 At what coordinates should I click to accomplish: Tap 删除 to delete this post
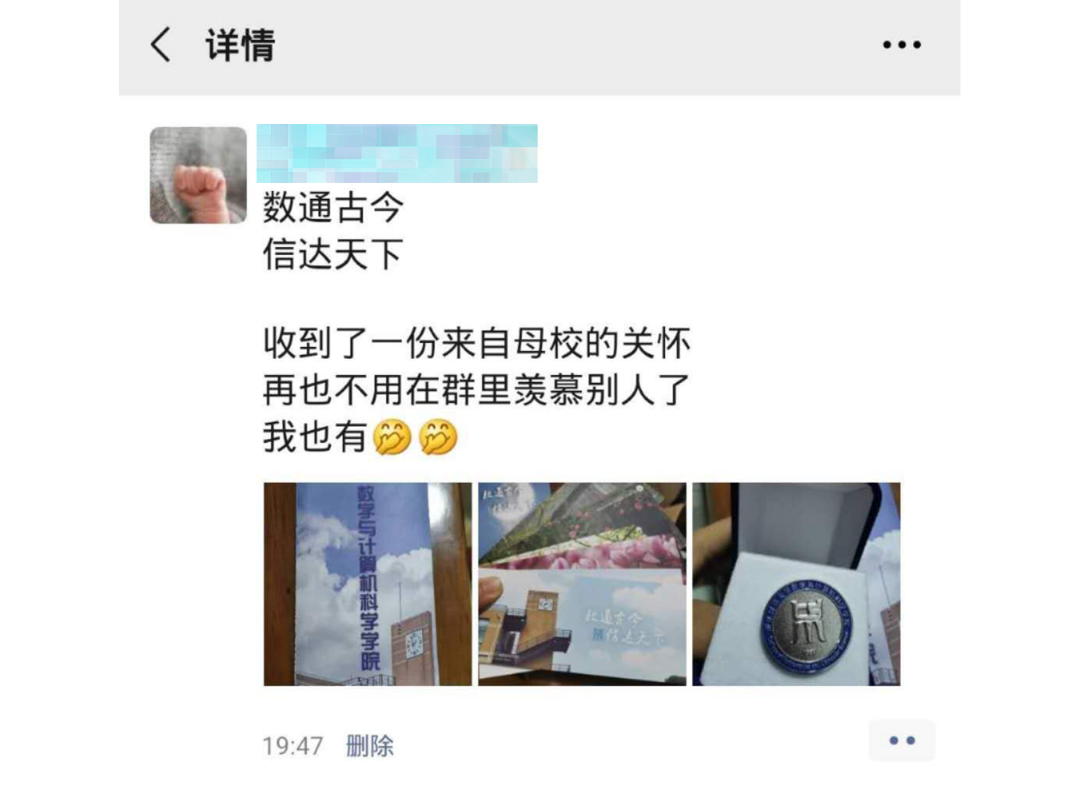[370, 746]
